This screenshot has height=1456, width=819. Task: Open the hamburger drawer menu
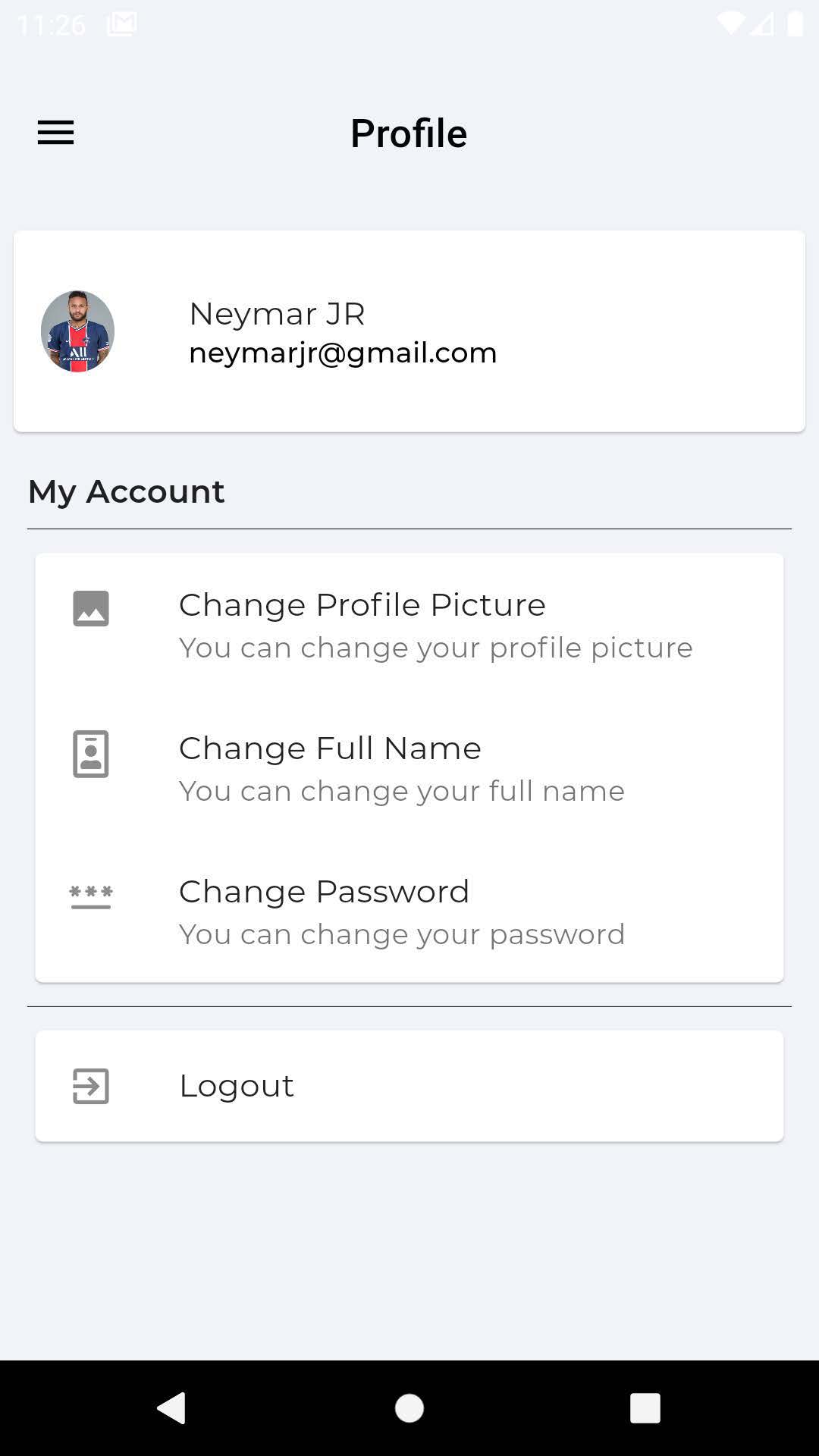[x=56, y=133]
